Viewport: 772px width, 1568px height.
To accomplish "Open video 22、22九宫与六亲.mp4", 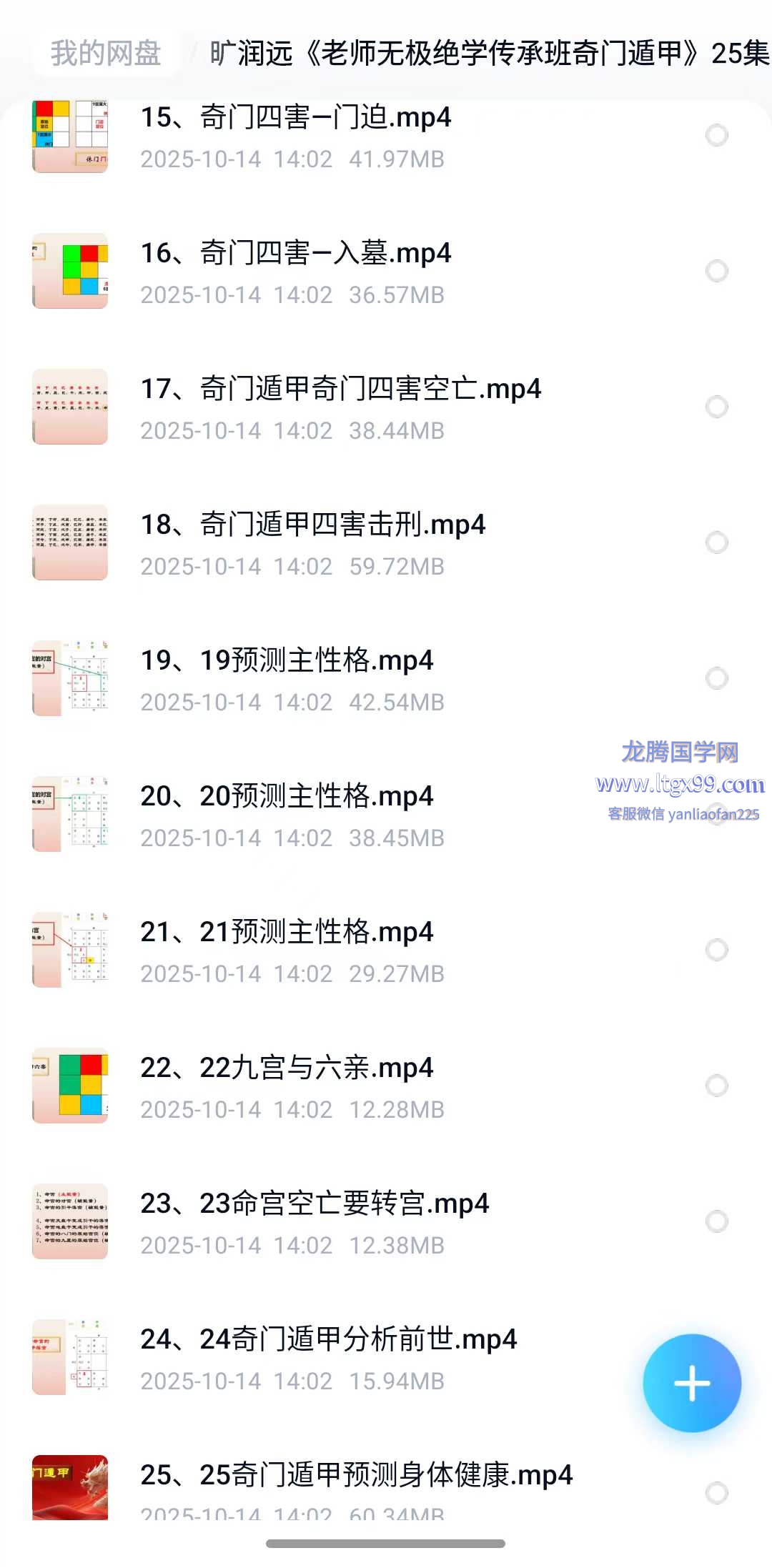I will point(287,1068).
